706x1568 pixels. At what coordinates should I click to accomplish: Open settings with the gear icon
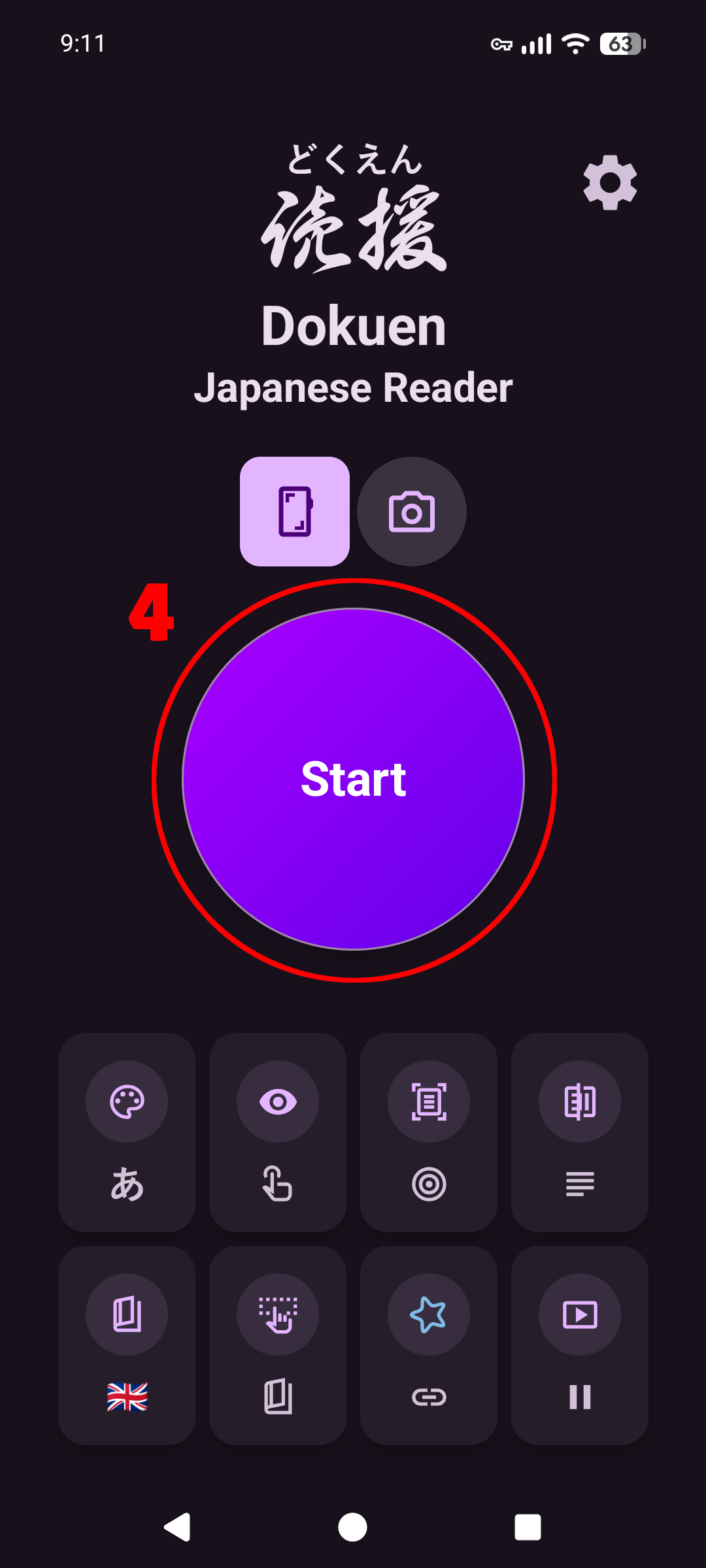coord(610,183)
